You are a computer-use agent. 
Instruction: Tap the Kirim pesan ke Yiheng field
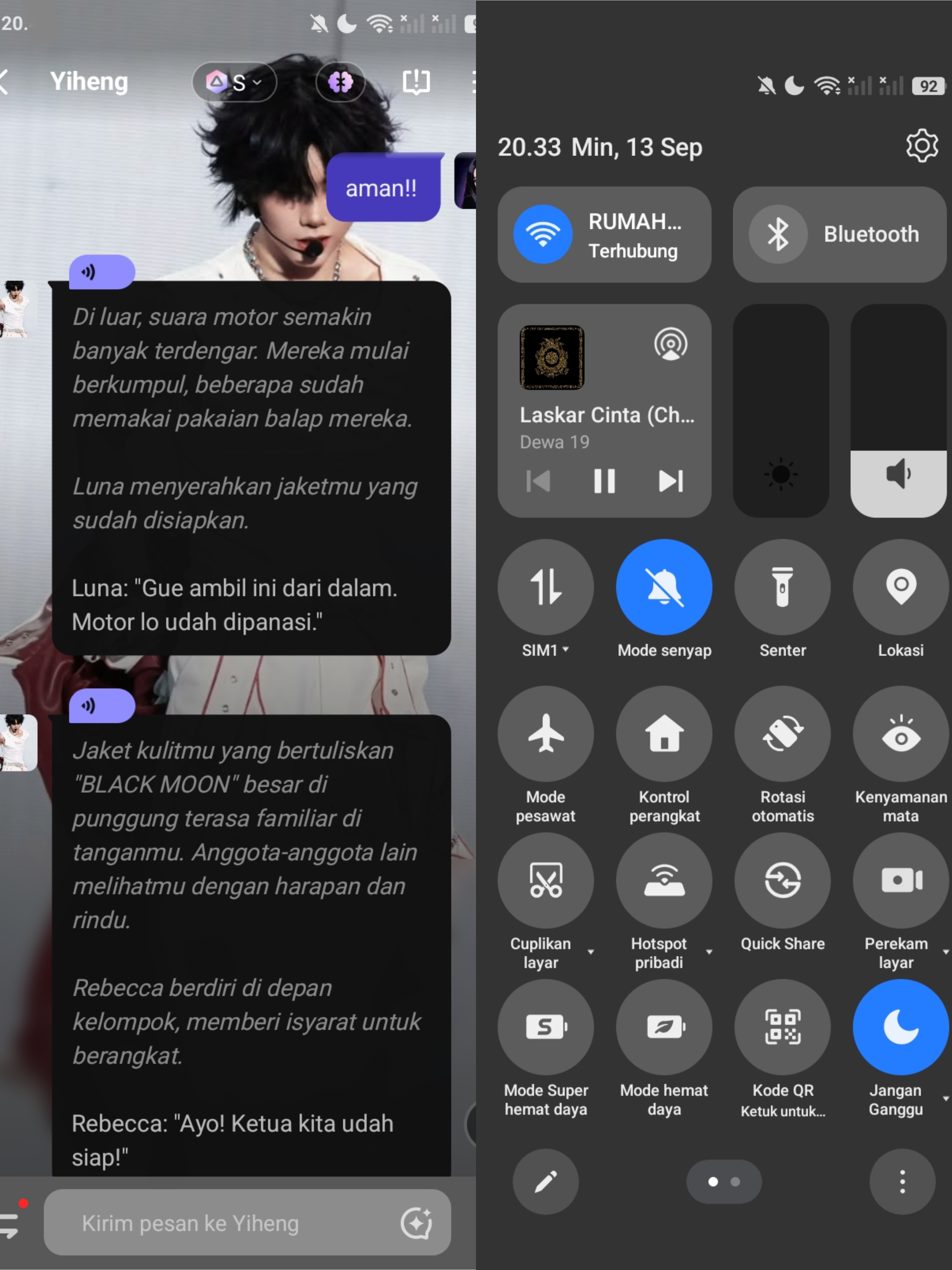point(247,1223)
